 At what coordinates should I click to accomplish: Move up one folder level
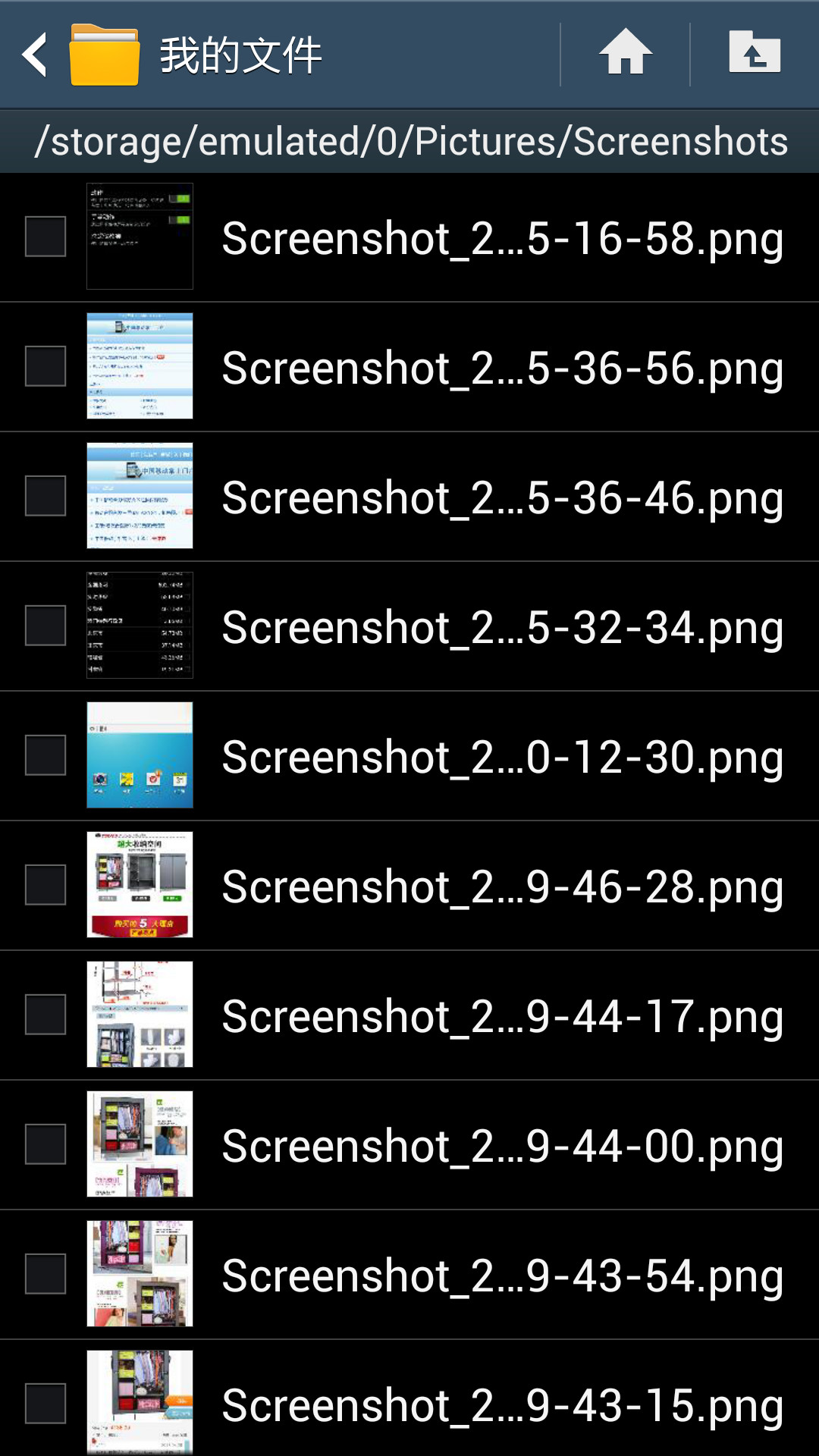coord(754,53)
